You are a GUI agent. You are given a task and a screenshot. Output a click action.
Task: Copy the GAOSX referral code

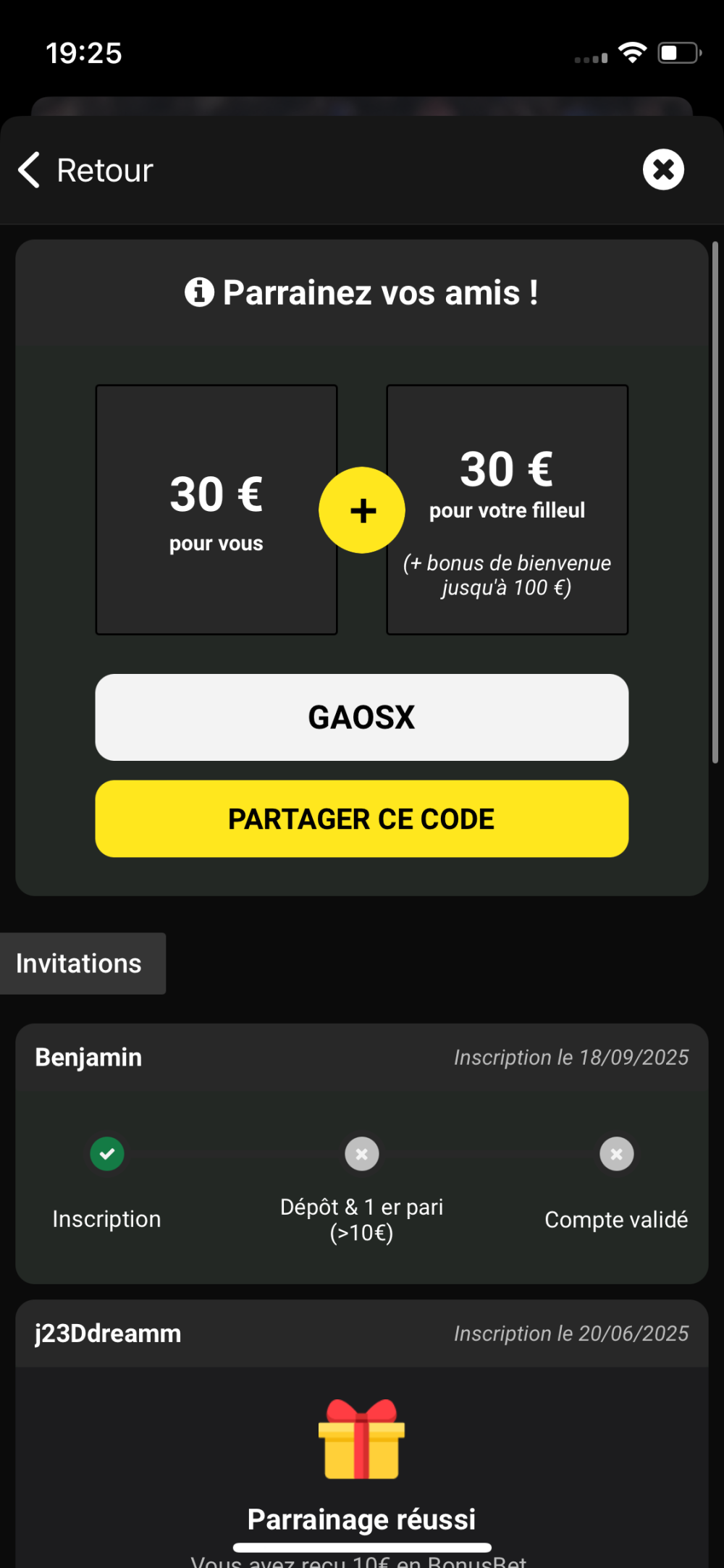pyautogui.click(x=361, y=717)
